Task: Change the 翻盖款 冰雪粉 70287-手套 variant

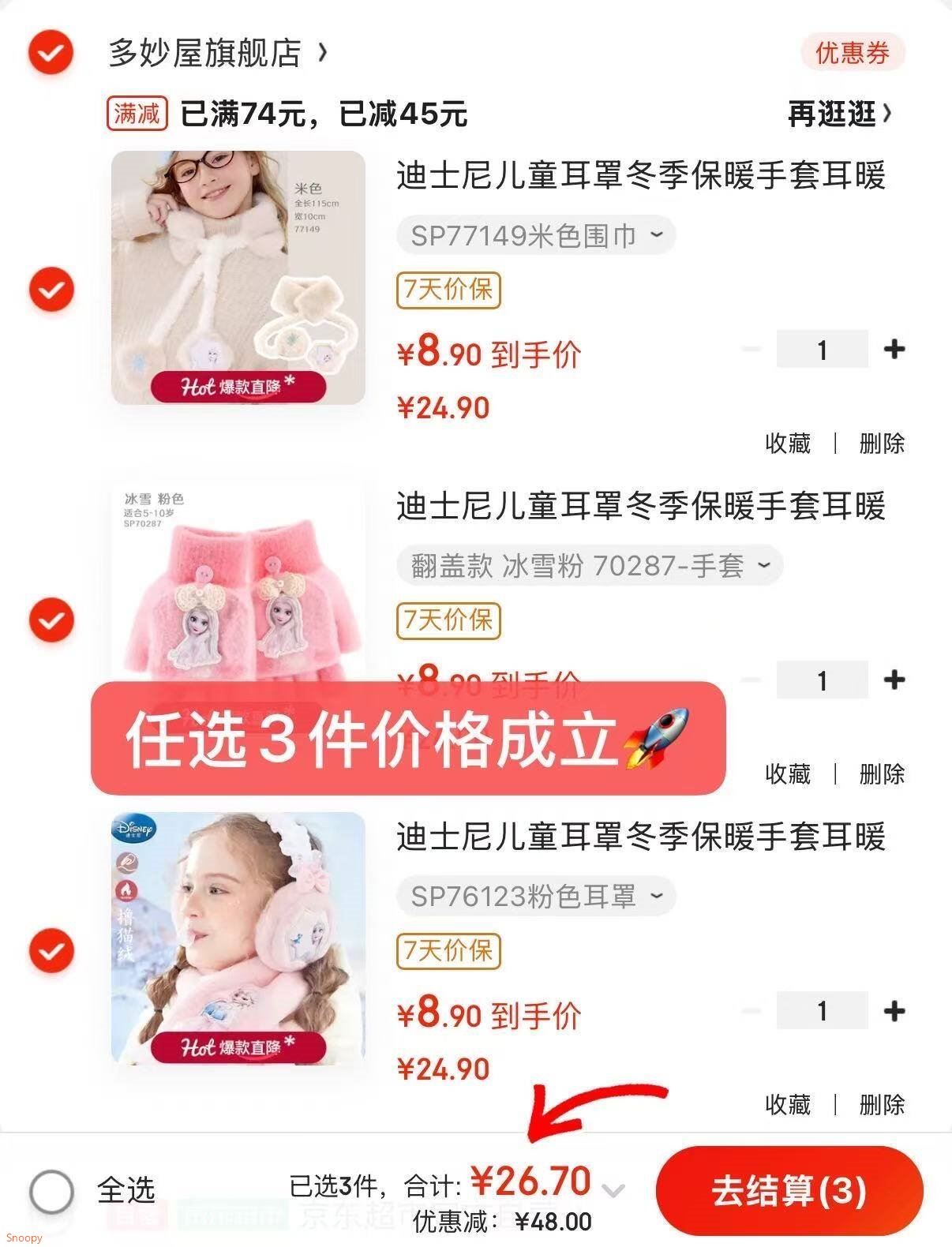Action: (x=590, y=565)
